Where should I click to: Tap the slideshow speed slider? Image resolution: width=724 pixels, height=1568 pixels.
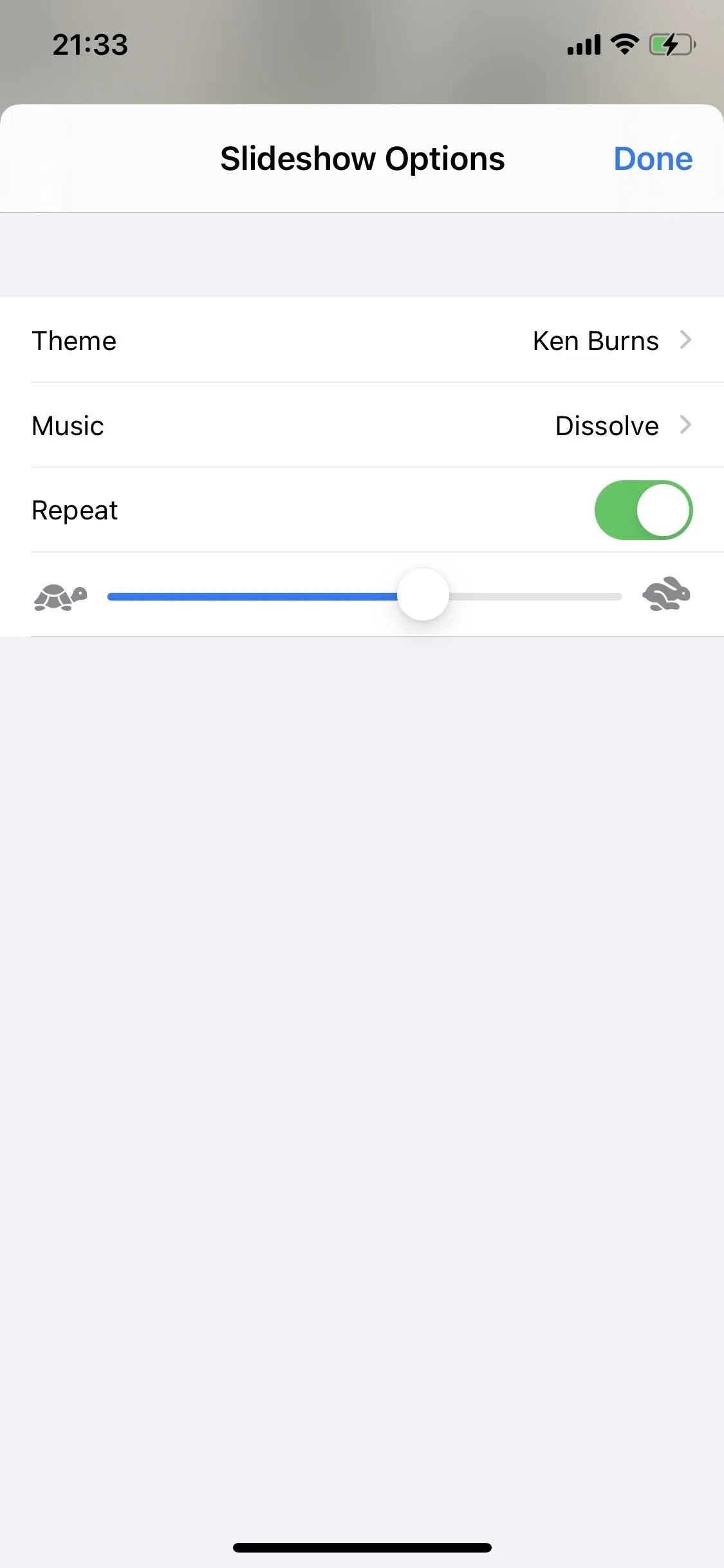click(x=364, y=596)
